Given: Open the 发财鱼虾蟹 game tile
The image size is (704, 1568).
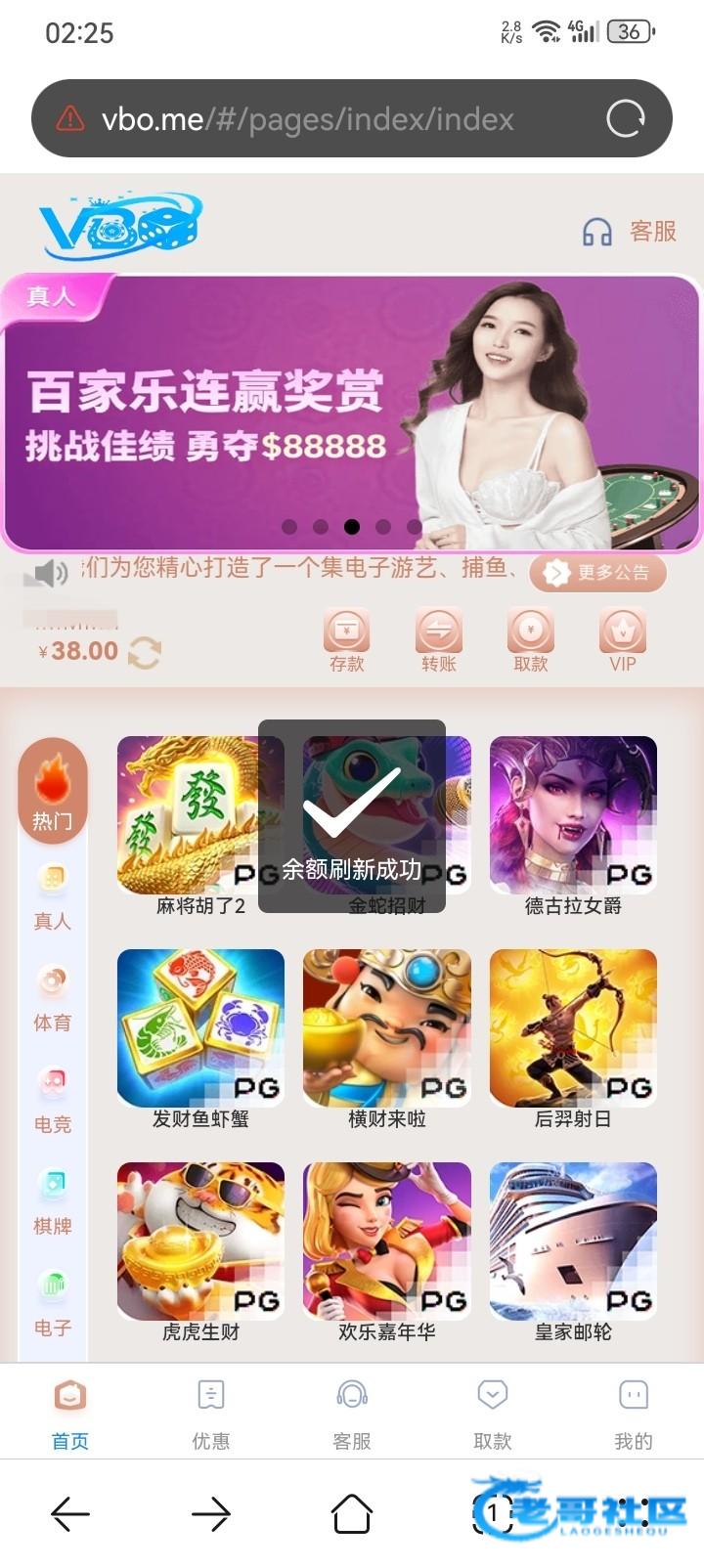Looking at the screenshot, I should pos(200,1039).
